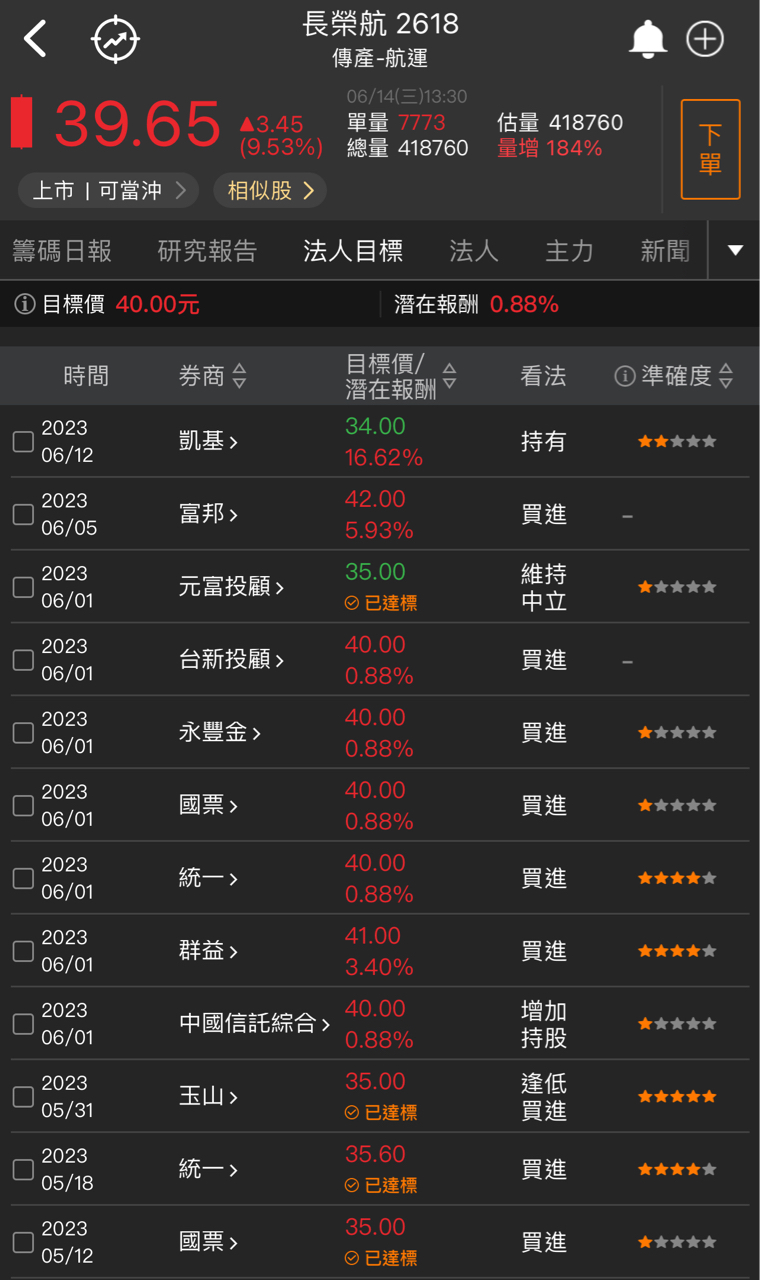
Task: Open broker 元富投顧 details
Action: [x=231, y=587]
